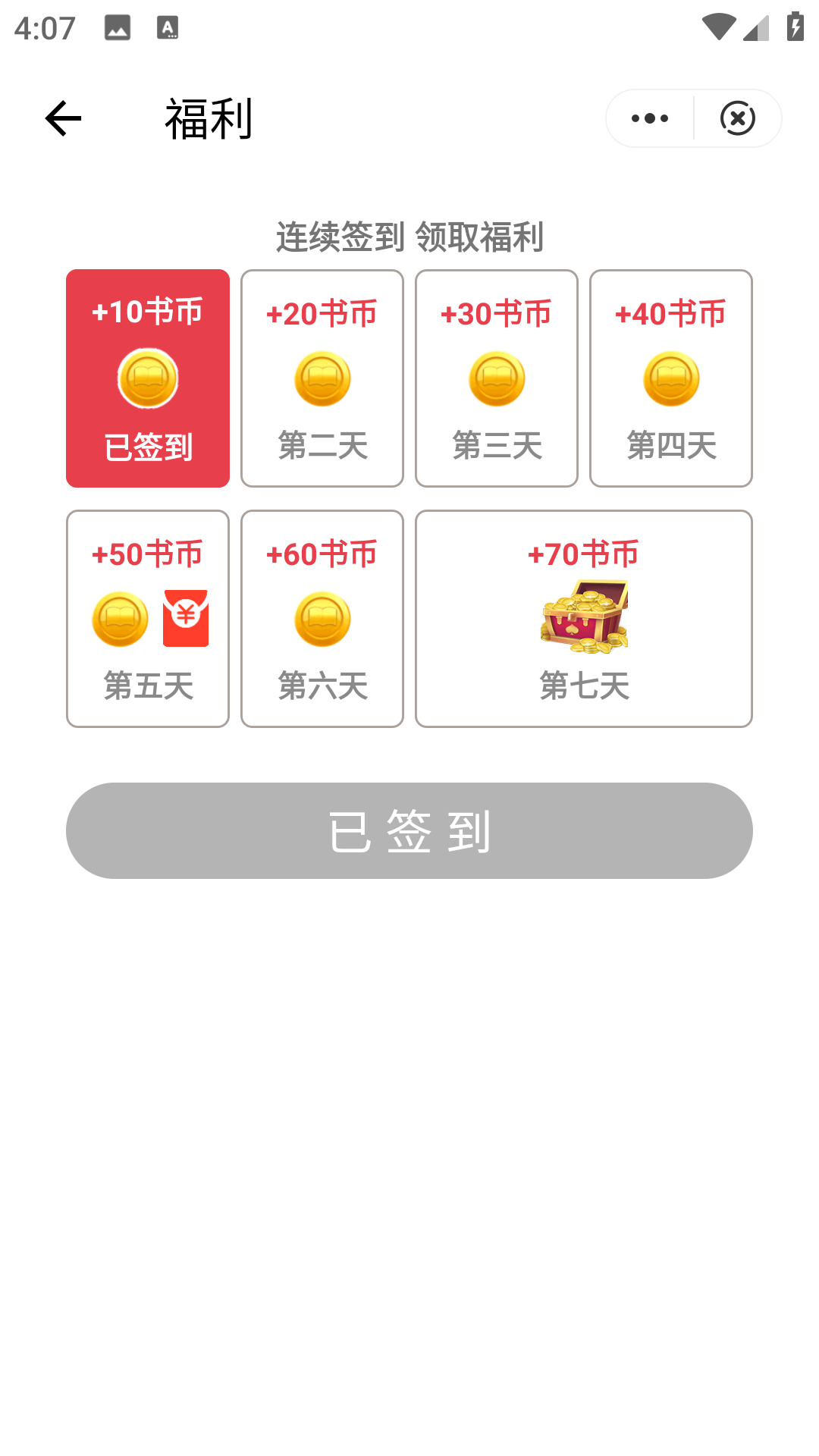Screen dimensions: 819x1456
Task: Tap the gold coin icon on 已签到 card
Action: [x=147, y=378]
